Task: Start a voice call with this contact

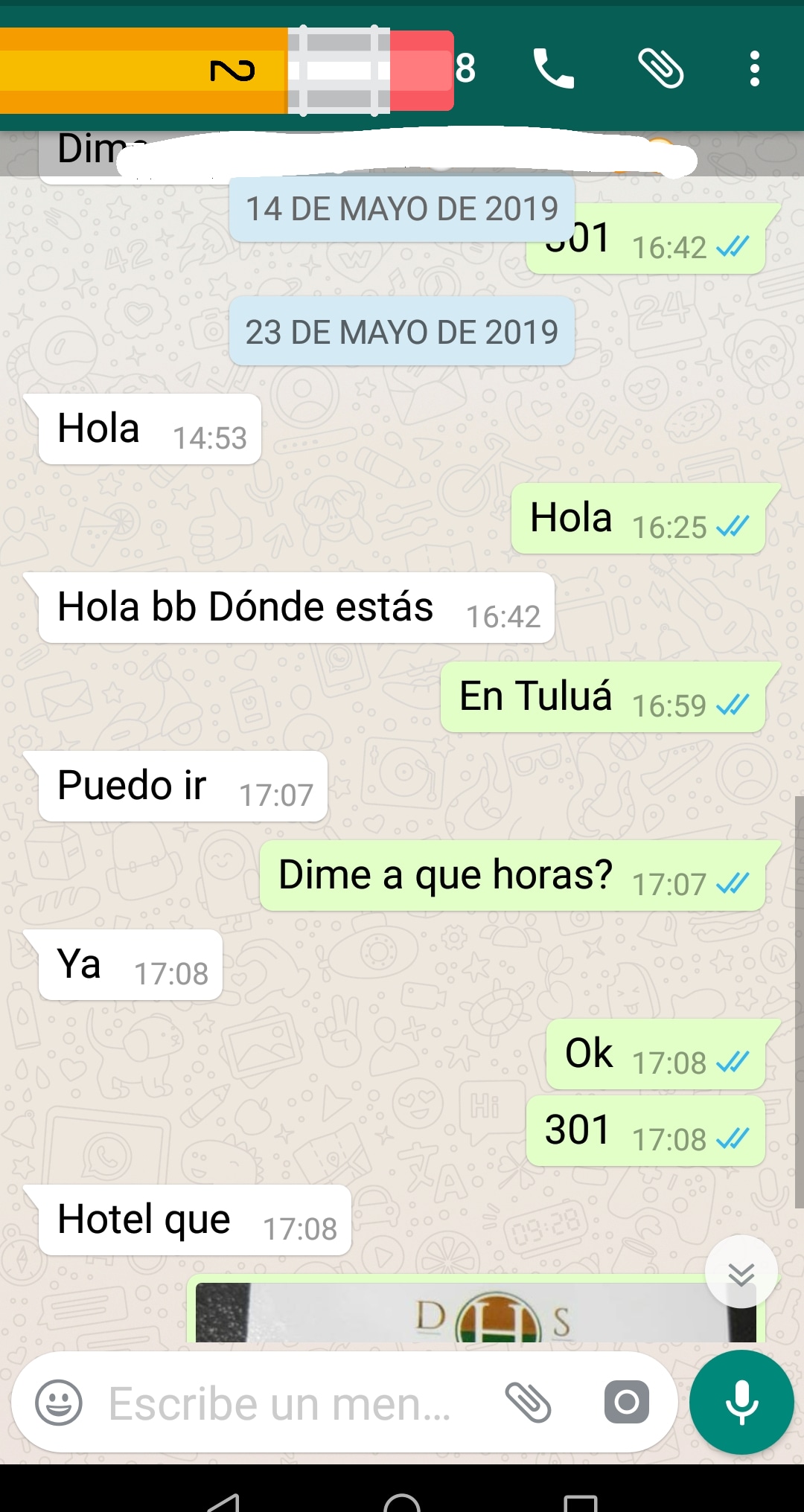Action: point(553,69)
